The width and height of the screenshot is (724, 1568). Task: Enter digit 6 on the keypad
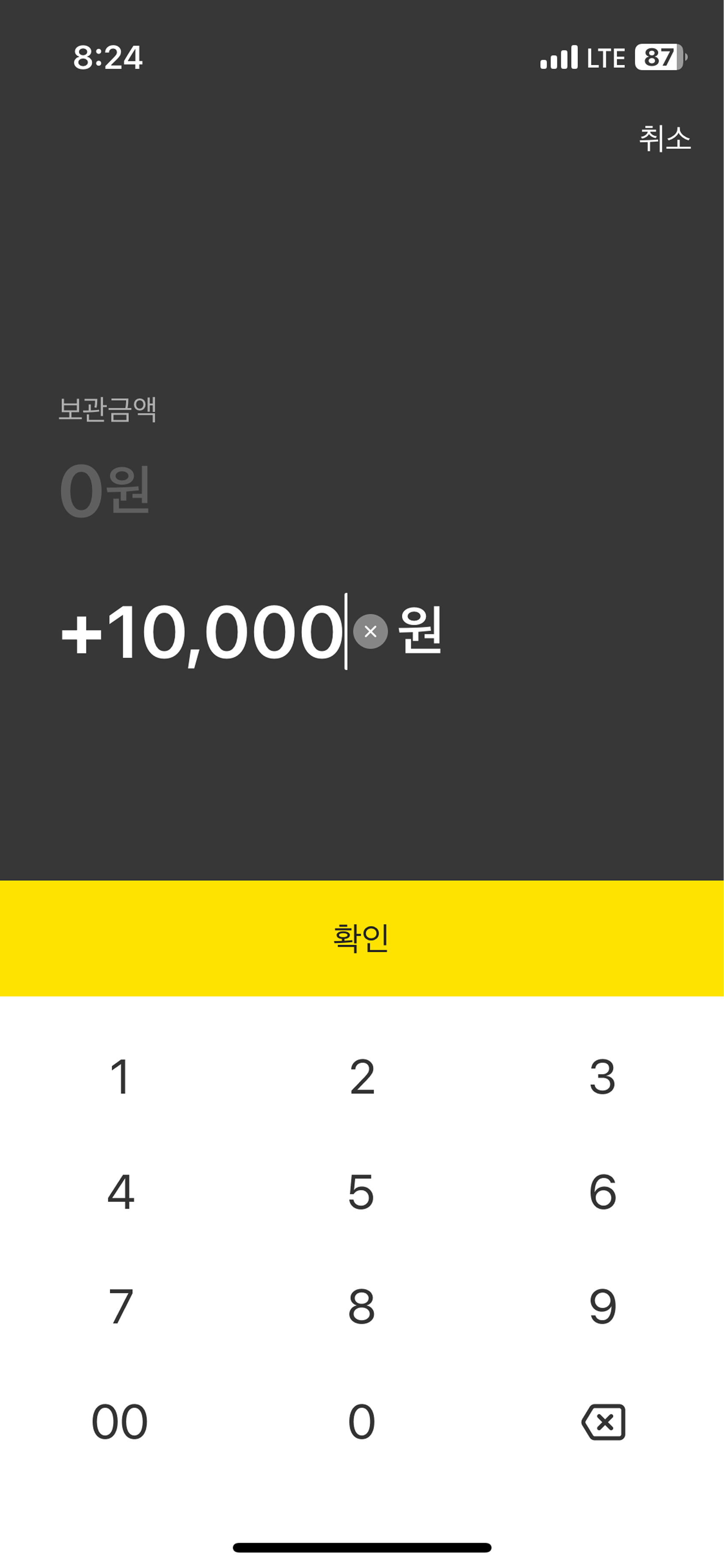[602, 1192]
